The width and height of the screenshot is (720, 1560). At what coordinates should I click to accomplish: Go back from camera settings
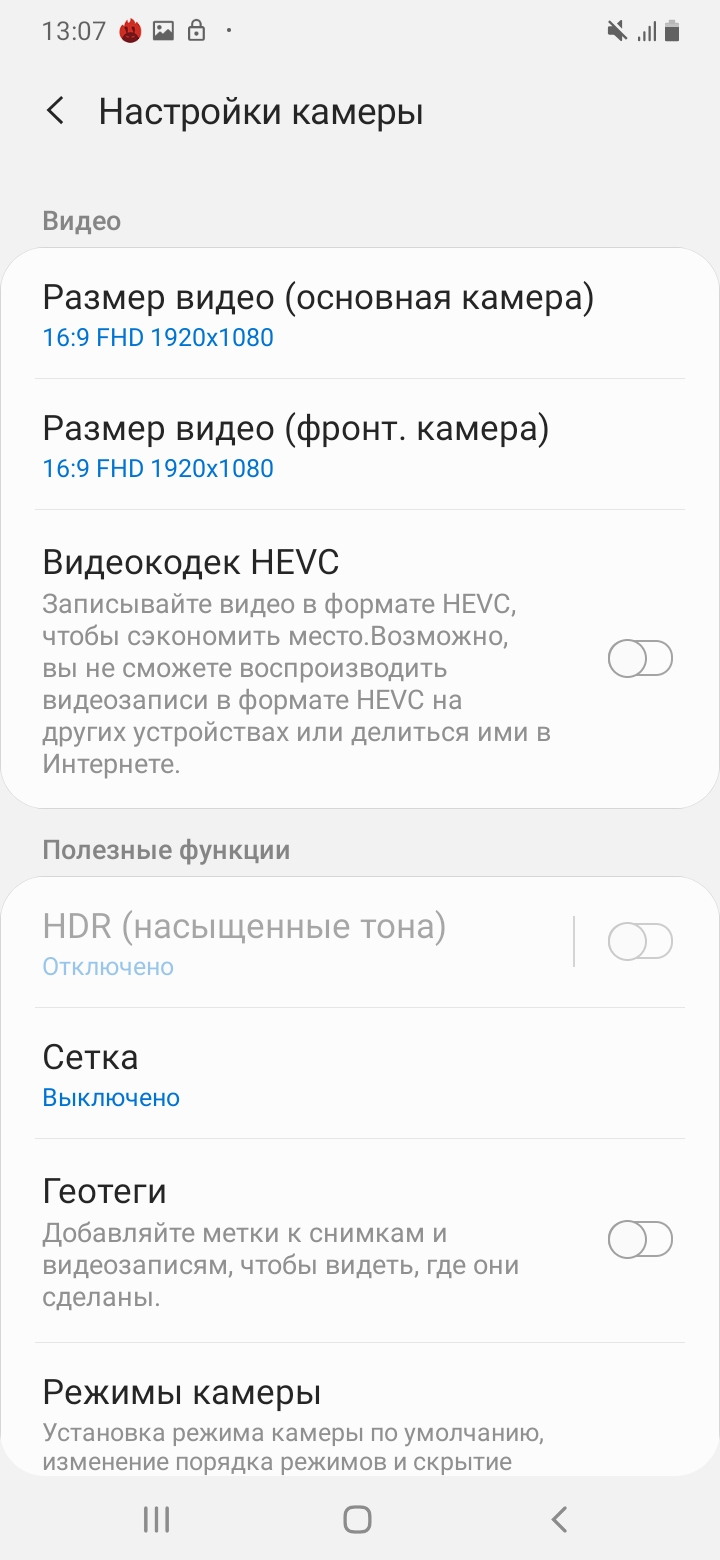coord(56,111)
